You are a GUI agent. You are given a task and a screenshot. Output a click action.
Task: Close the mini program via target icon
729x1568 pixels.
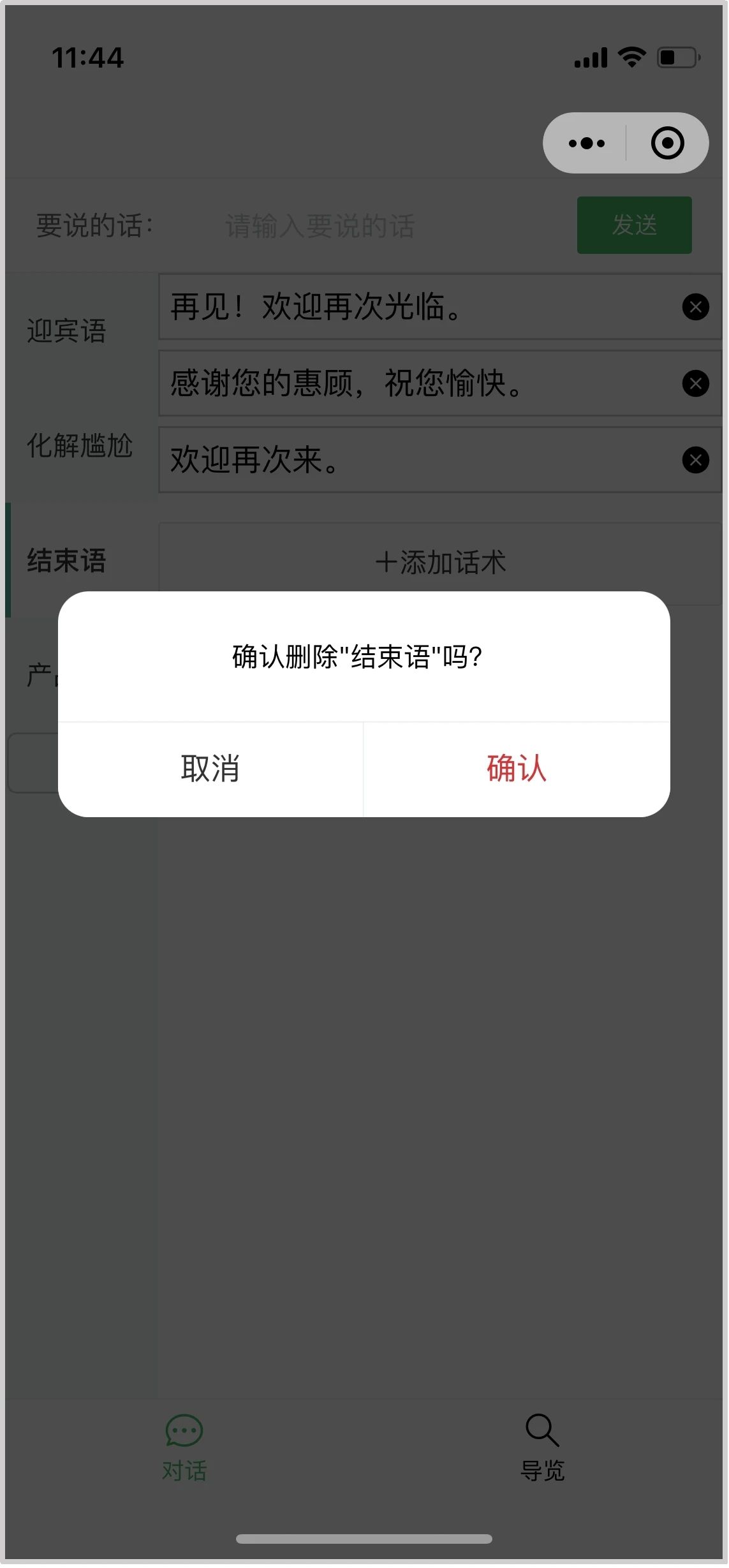coord(667,143)
